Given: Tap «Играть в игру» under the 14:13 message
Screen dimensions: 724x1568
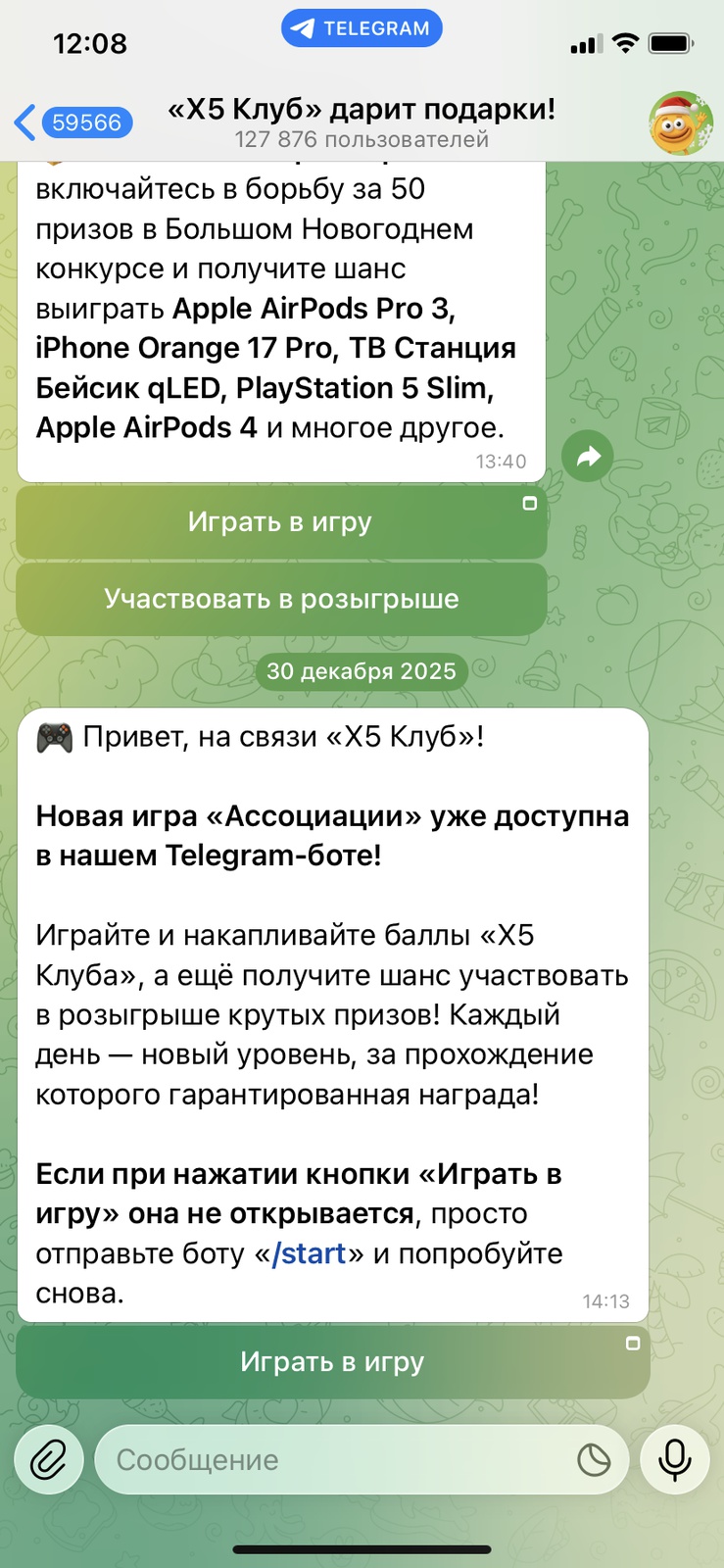Looking at the screenshot, I should (x=333, y=1362).
